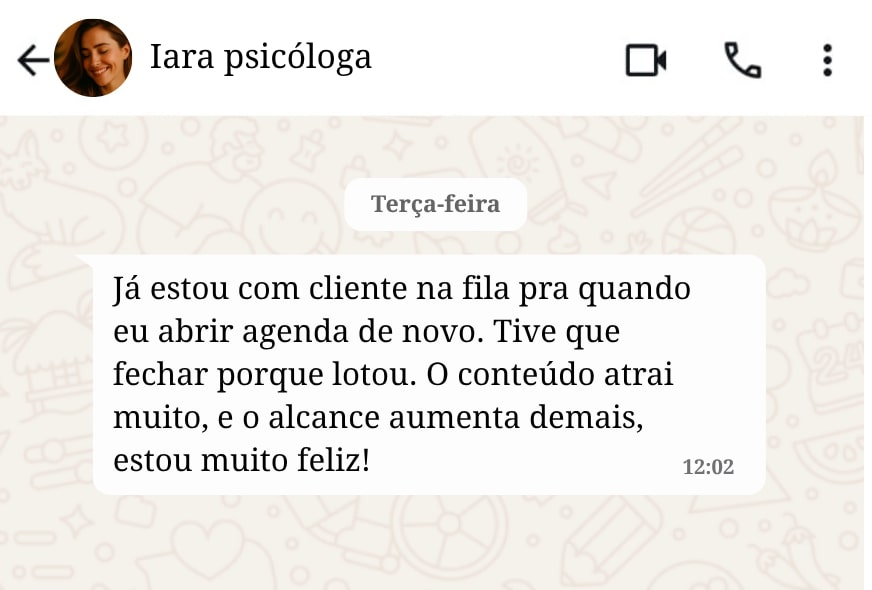View contact info for Iara psicóloga
Viewport: 872px width, 590px height.
[x=260, y=57]
